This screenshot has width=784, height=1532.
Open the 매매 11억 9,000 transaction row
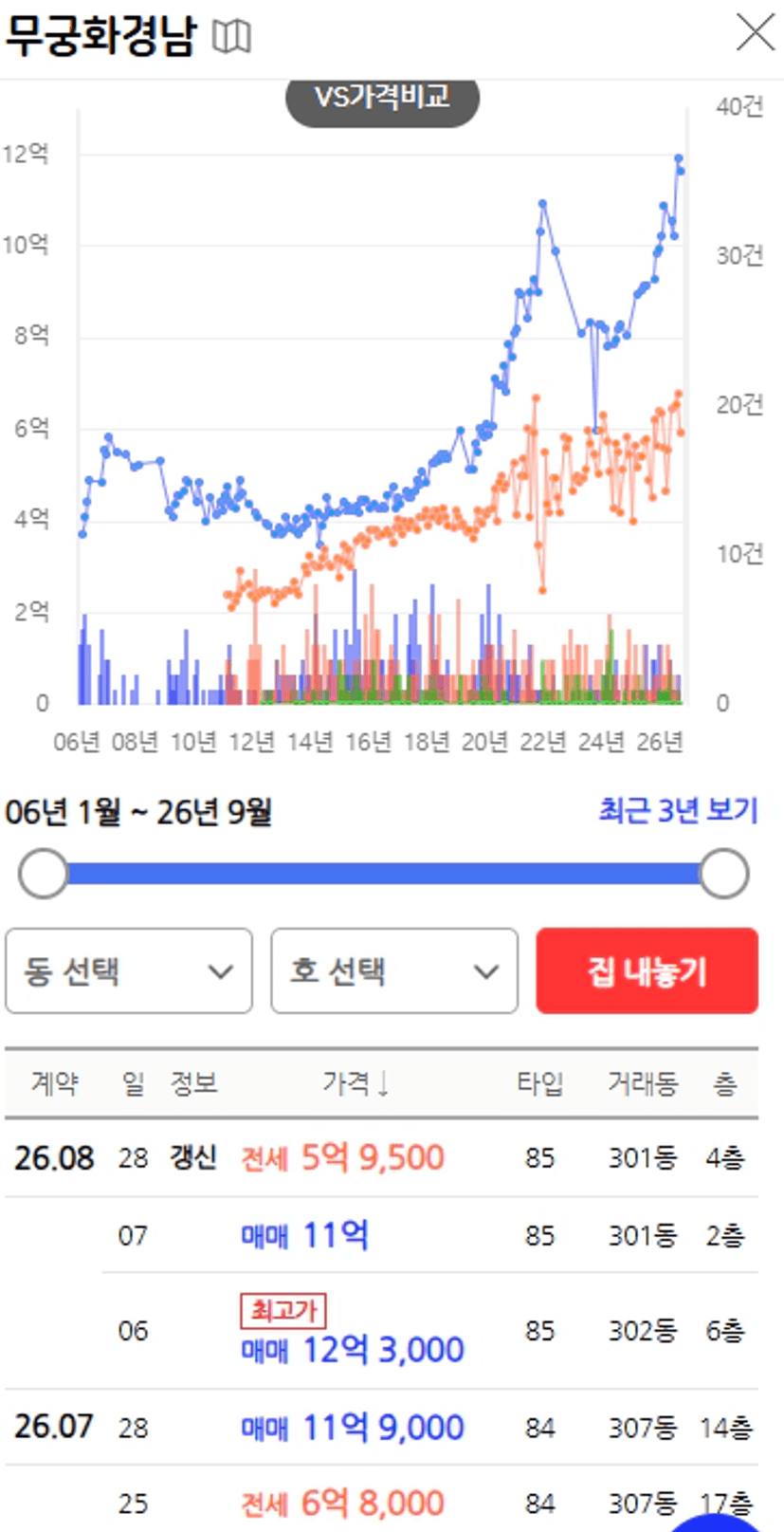382,1427
